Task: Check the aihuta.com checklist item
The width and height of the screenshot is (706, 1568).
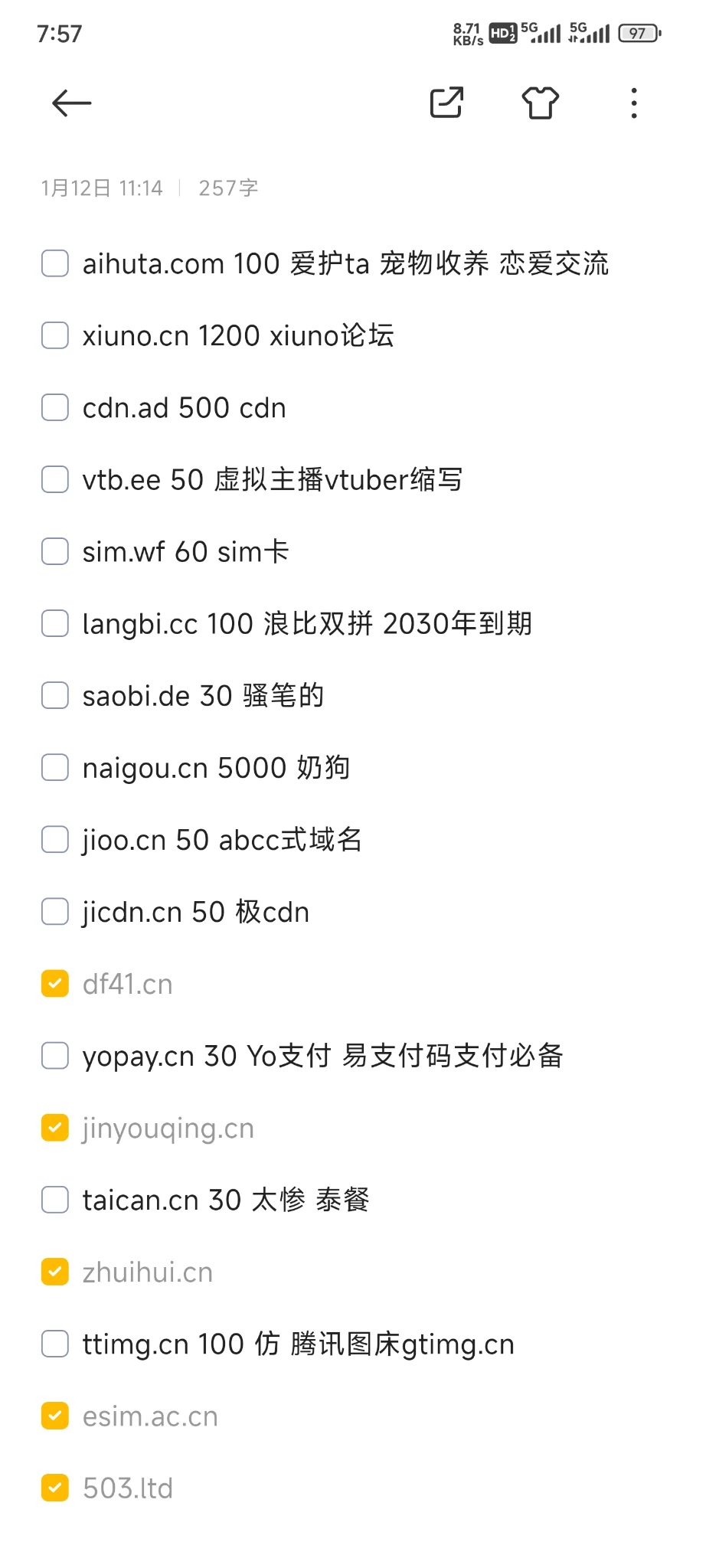Action: (x=55, y=263)
